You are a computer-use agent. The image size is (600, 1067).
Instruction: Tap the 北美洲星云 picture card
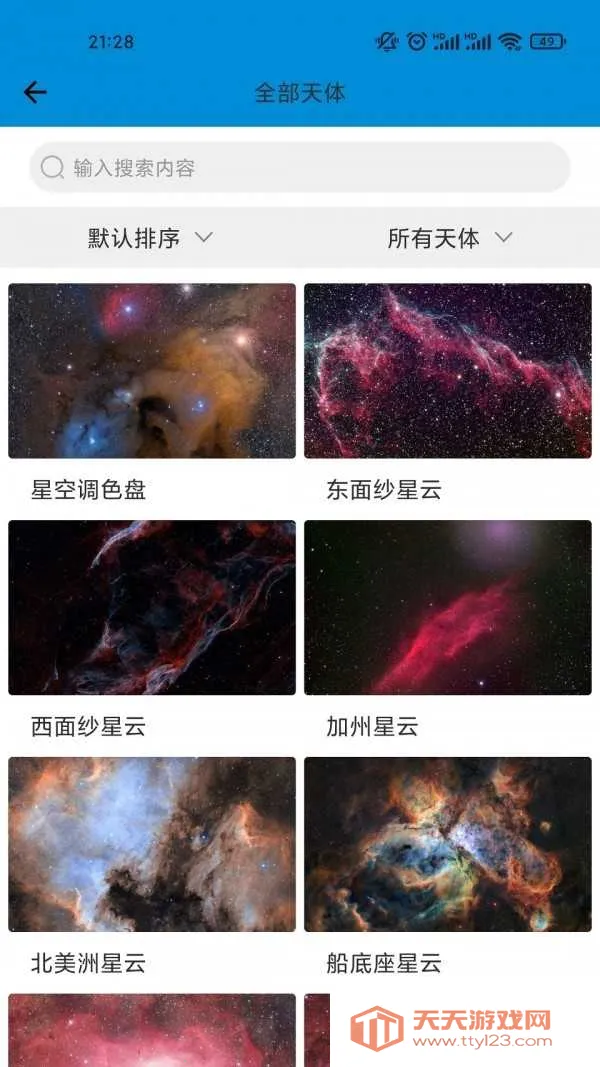152,845
